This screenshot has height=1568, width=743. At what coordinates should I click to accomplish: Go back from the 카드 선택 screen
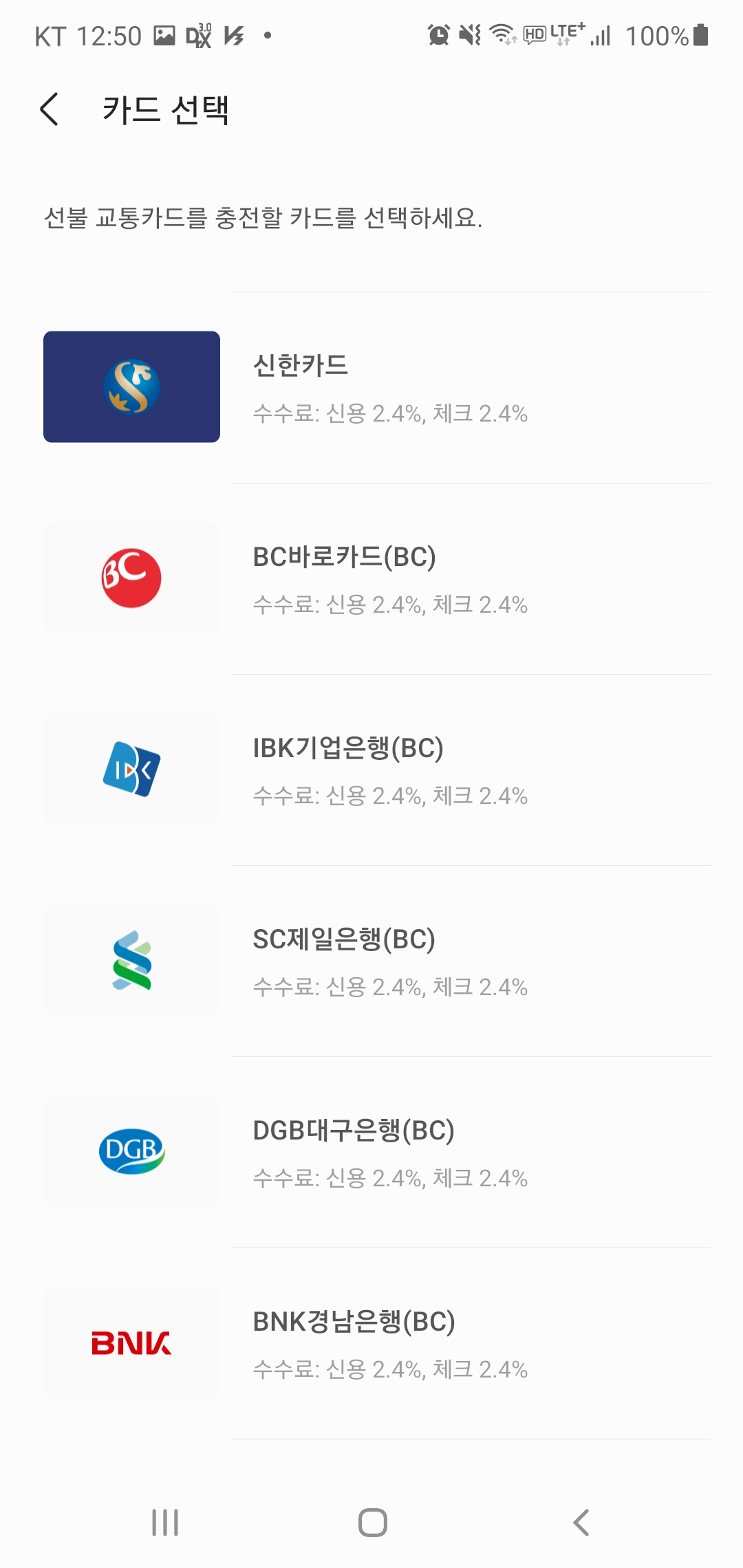(x=50, y=110)
